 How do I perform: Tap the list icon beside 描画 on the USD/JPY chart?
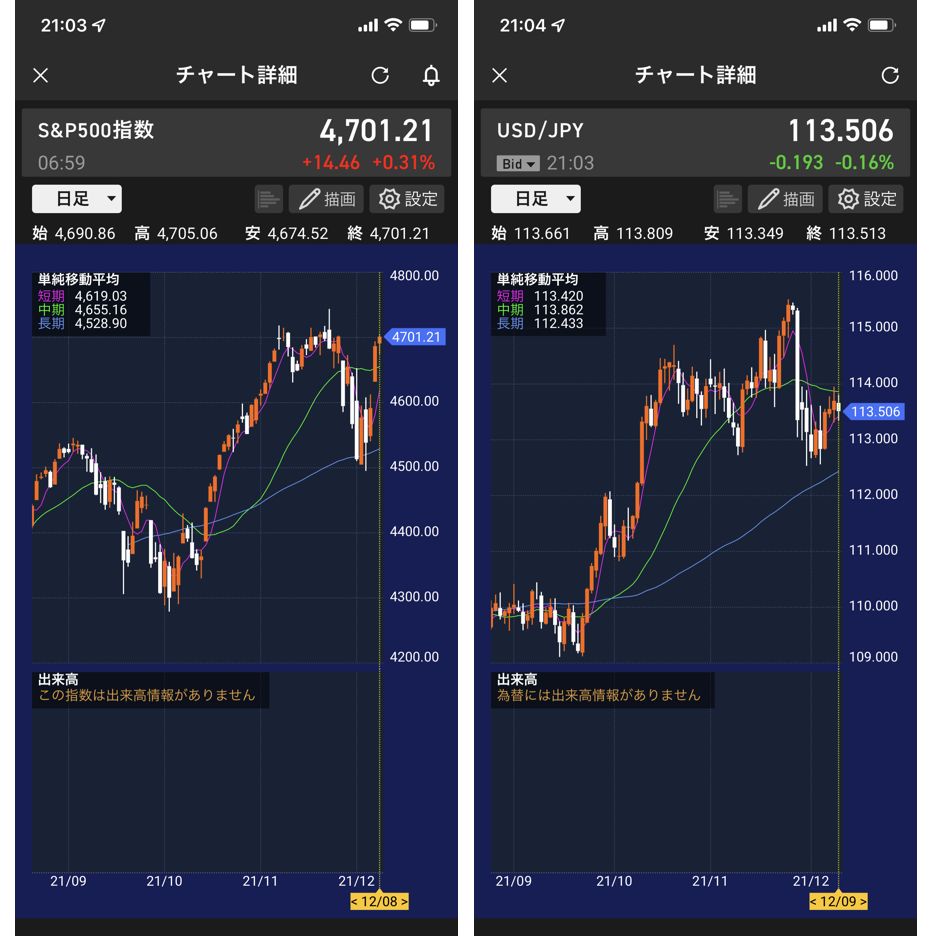point(728,199)
